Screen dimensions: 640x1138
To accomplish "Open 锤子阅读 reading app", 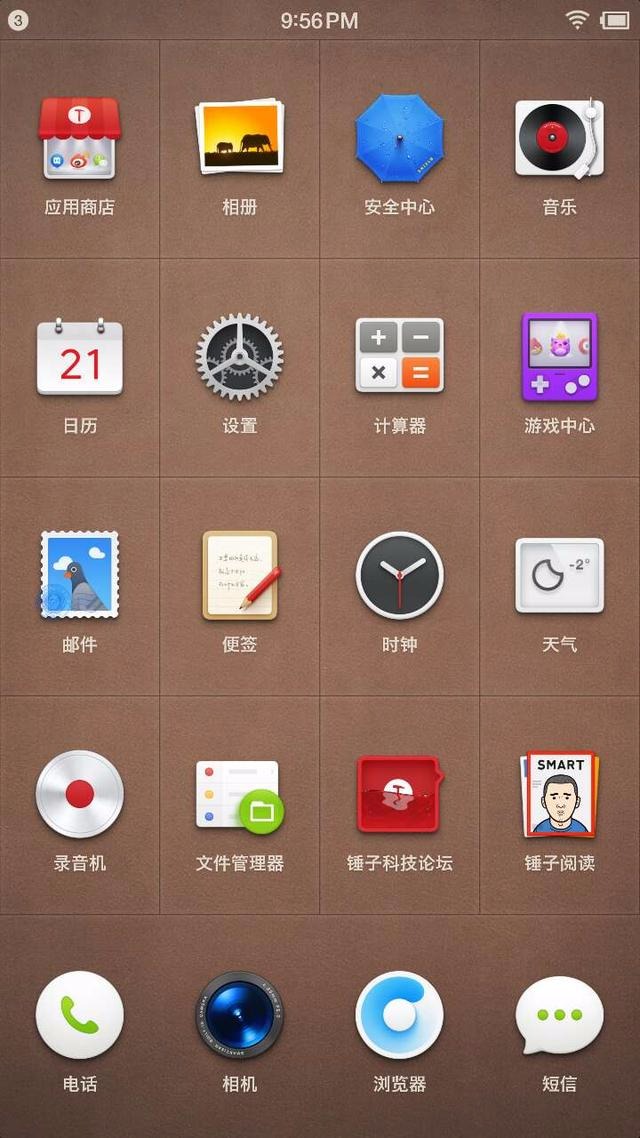I will (x=560, y=794).
